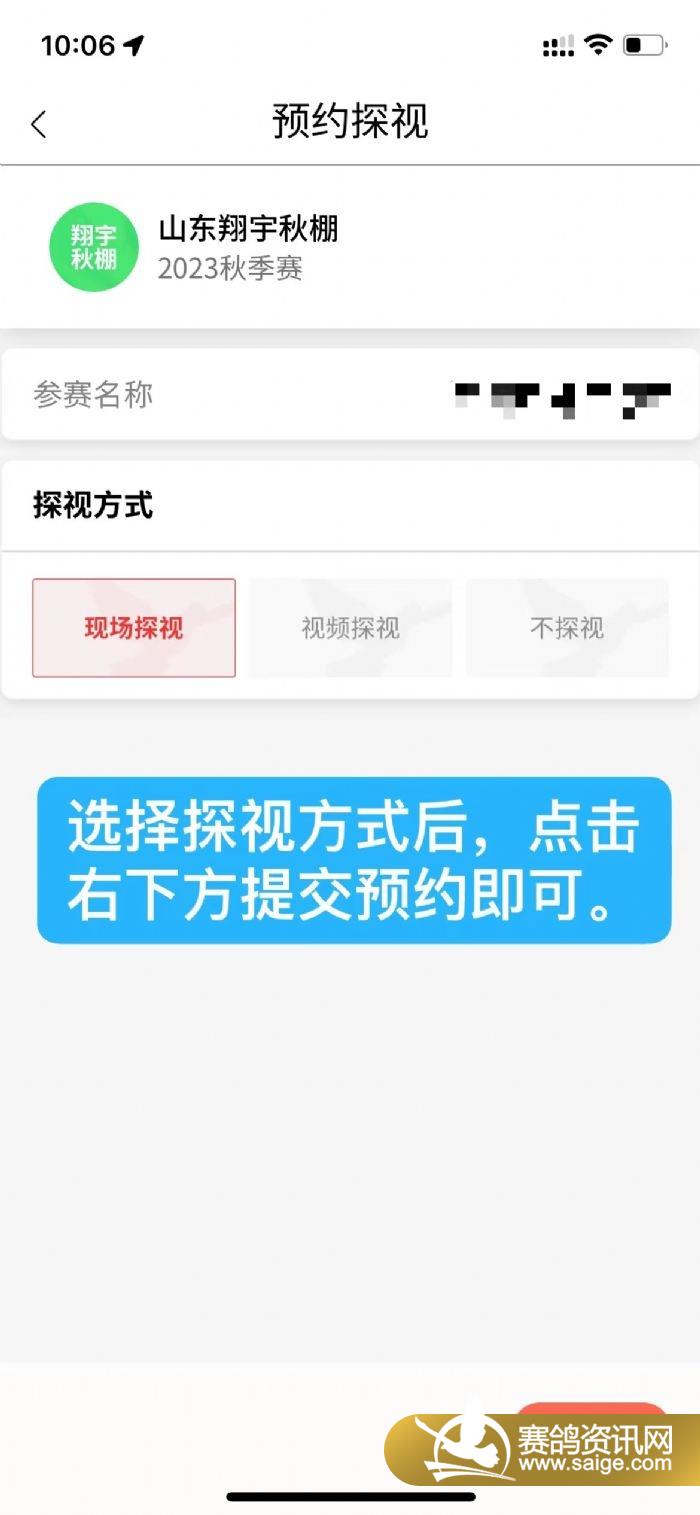The image size is (700, 1515).
Task: Select 现场探视 as the visit method
Action: tap(134, 628)
